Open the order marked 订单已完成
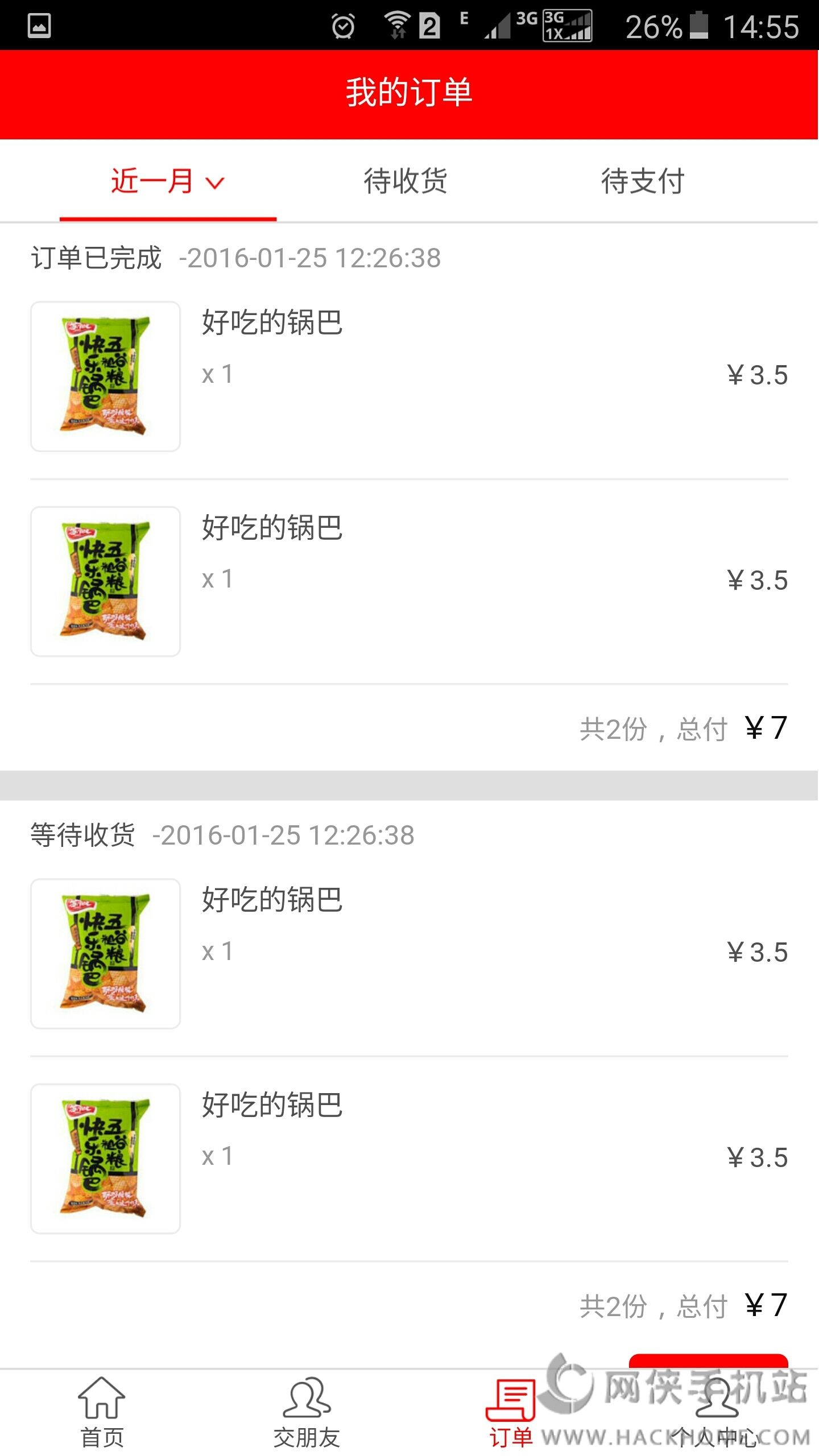 (x=96, y=258)
